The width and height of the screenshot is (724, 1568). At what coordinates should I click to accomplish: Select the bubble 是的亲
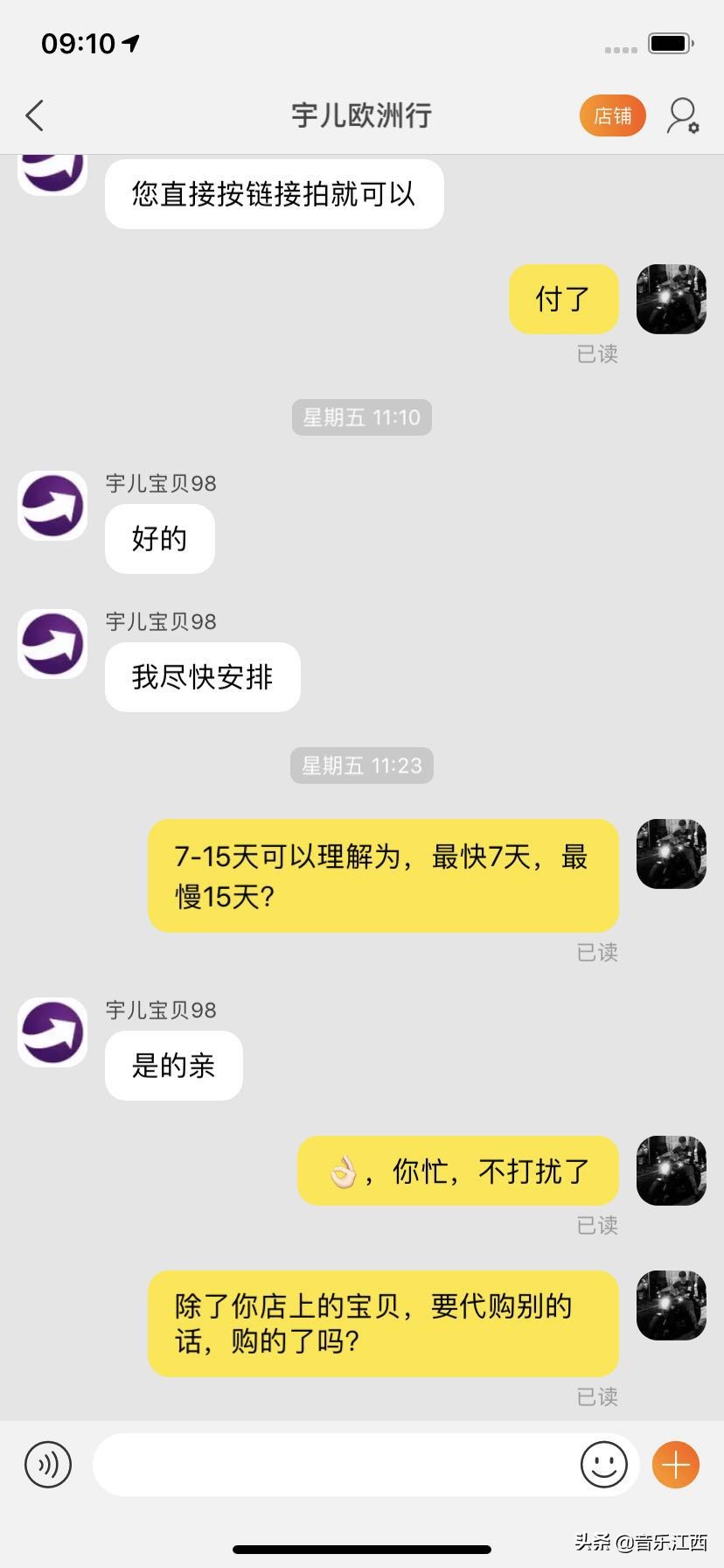point(173,1065)
